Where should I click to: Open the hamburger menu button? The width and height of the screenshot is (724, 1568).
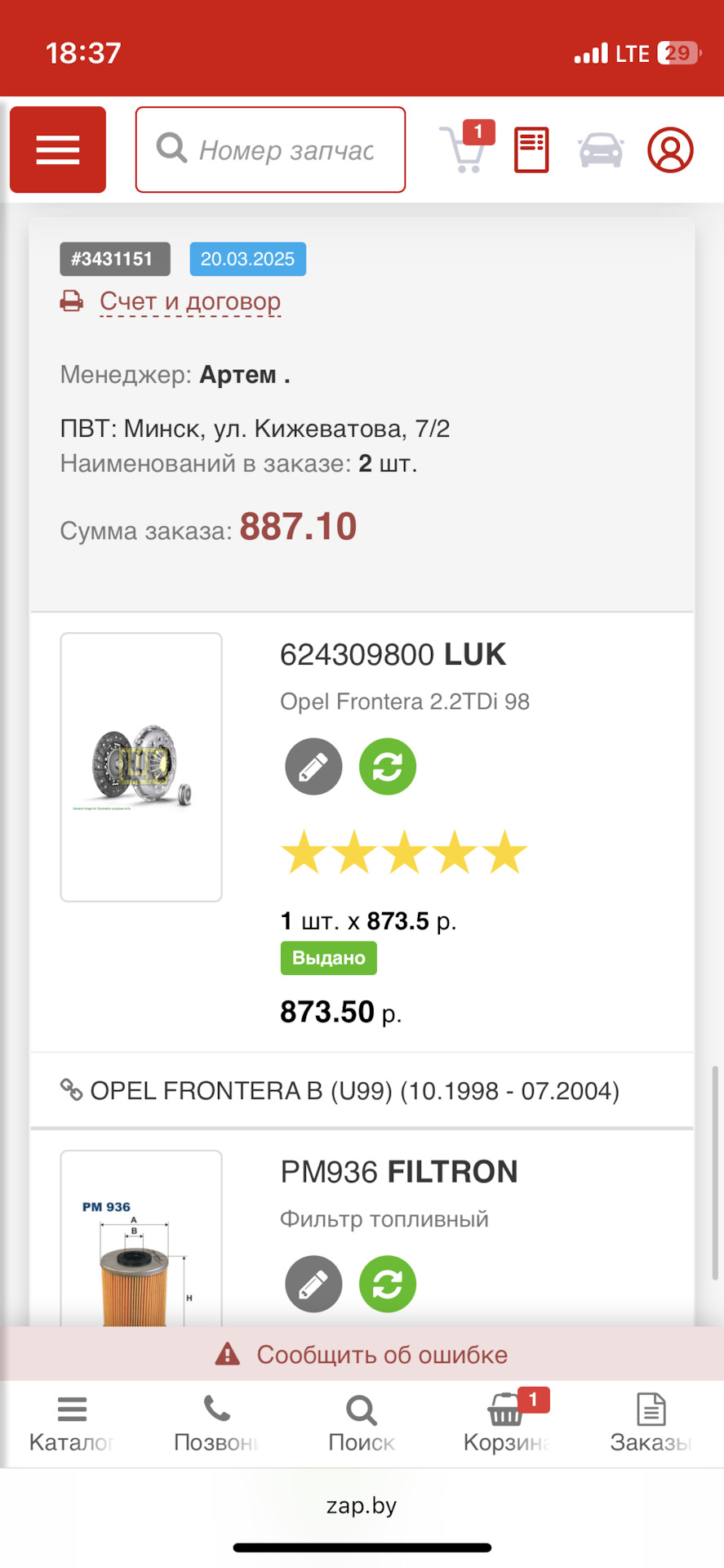[58, 150]
